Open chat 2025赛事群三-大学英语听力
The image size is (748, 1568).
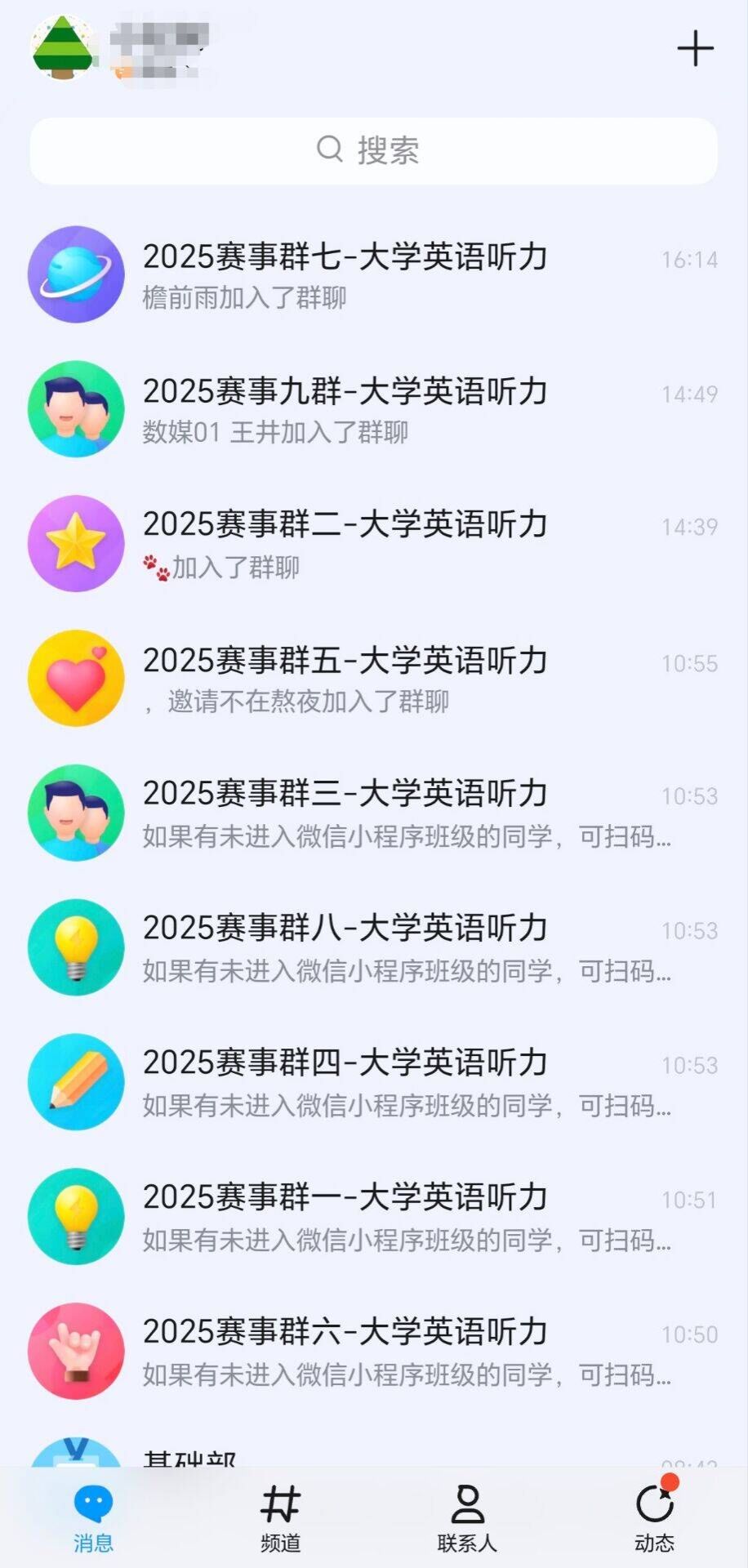click(373, 813)
